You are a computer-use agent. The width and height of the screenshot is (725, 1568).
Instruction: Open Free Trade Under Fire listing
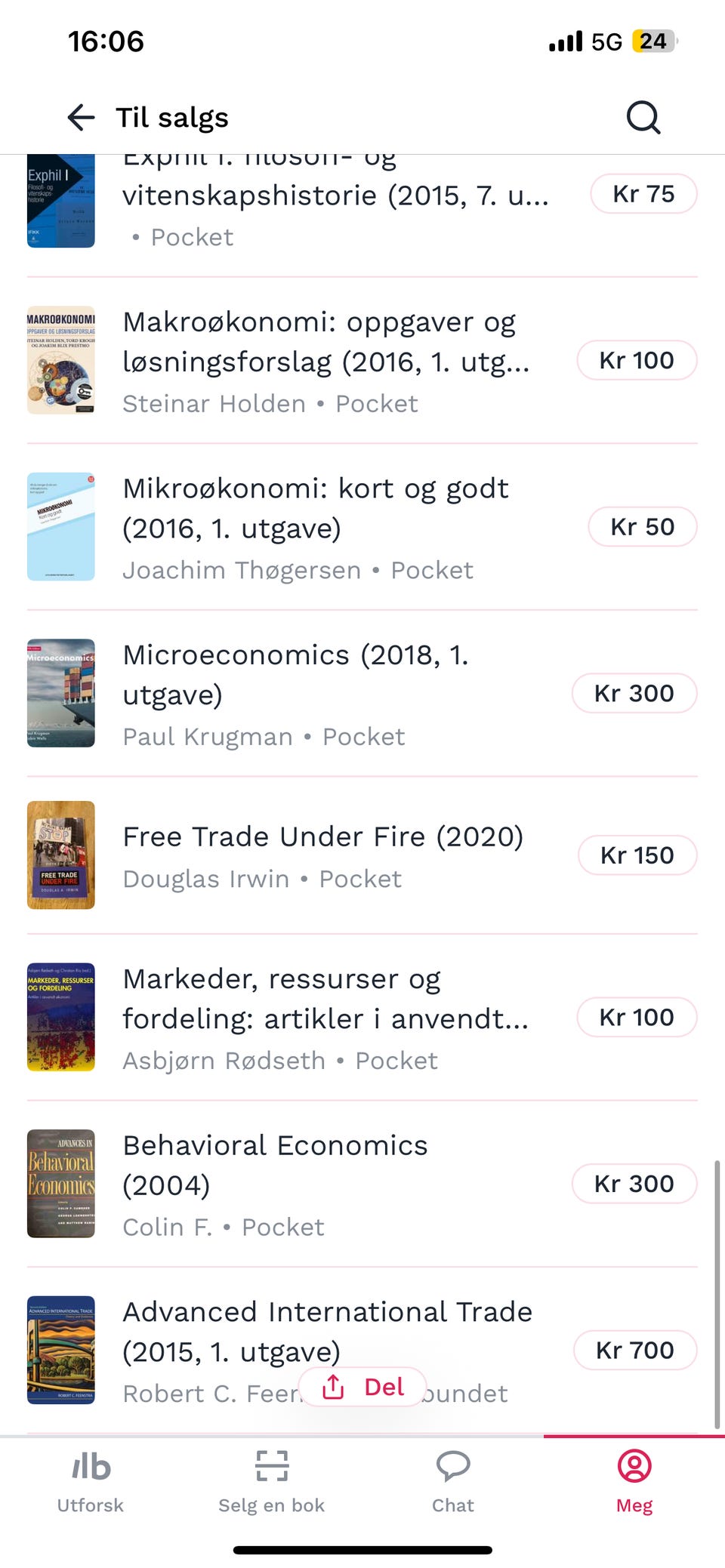[x=322, y=855]
